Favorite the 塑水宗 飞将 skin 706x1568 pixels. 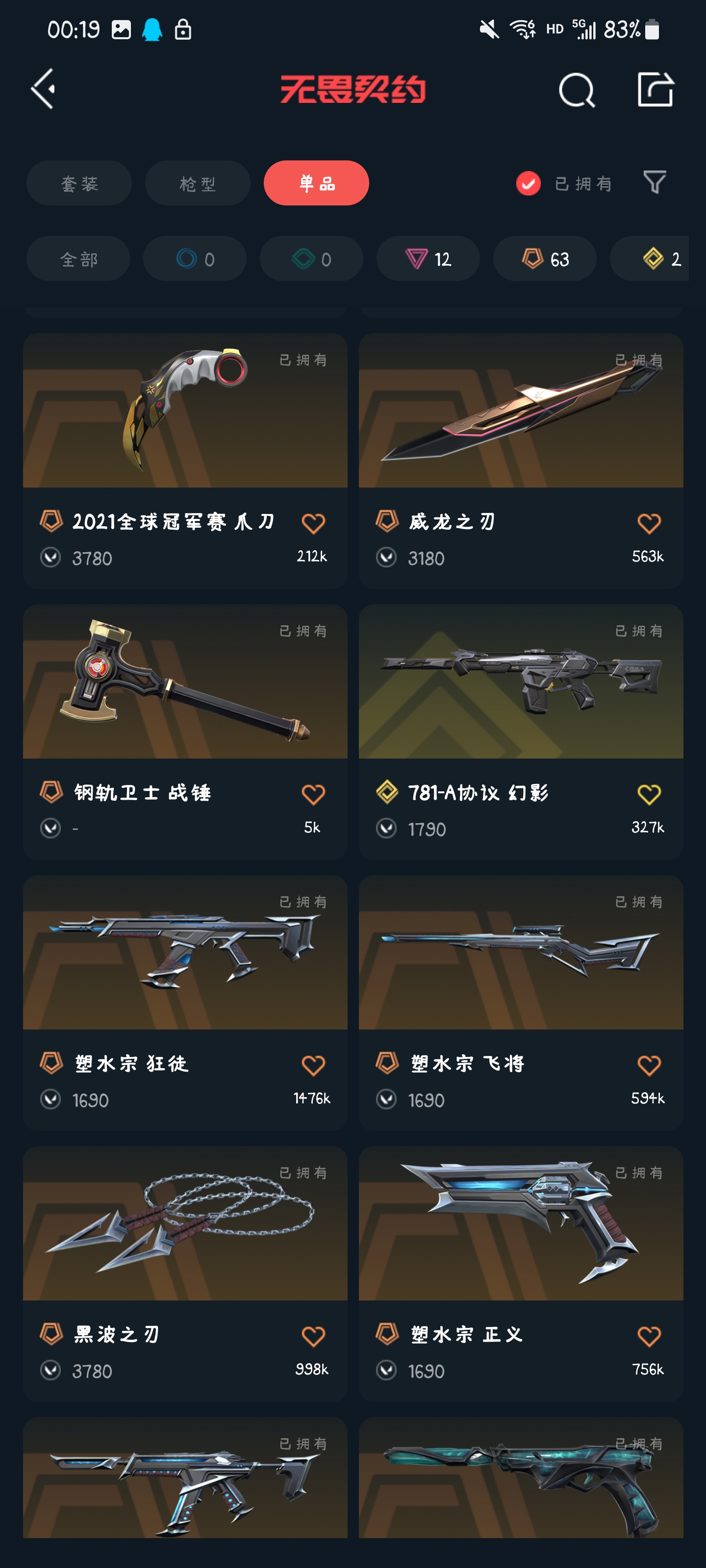(x=649, y=1066)
